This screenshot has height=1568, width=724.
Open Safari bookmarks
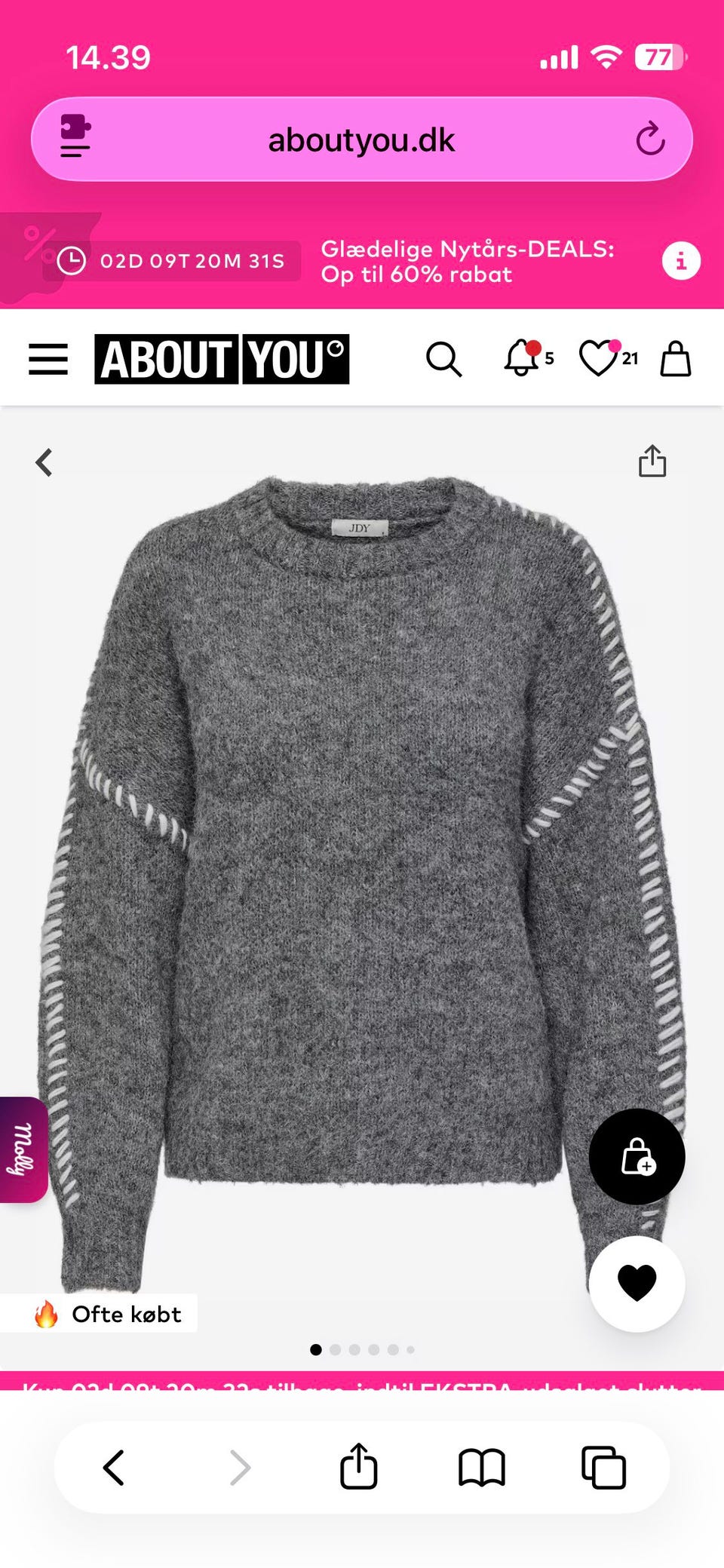pos(482,1468)
